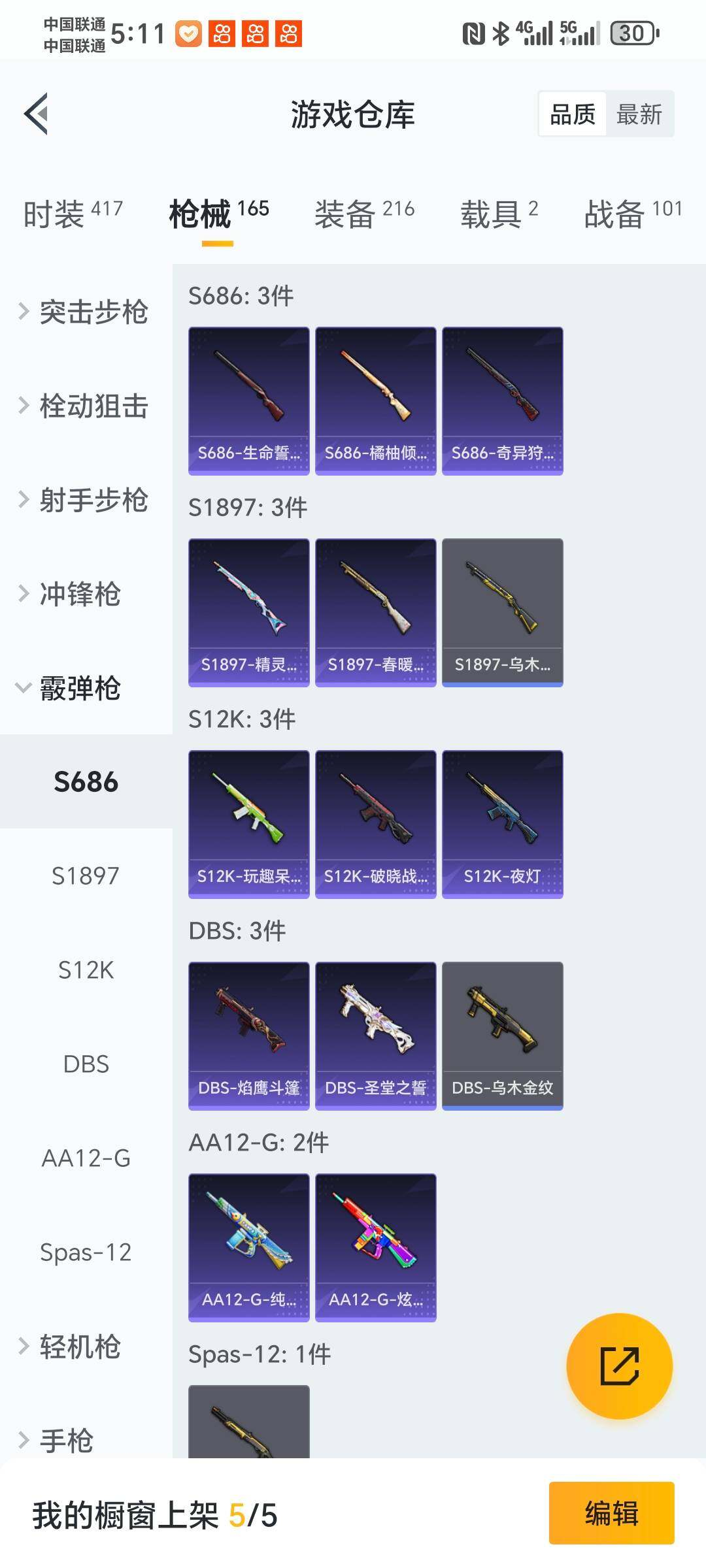The width and height of the screenshot is (706, 1568).
Task: View the DBS-乌木金纹 skin
Action: (x=502, y=1036)
